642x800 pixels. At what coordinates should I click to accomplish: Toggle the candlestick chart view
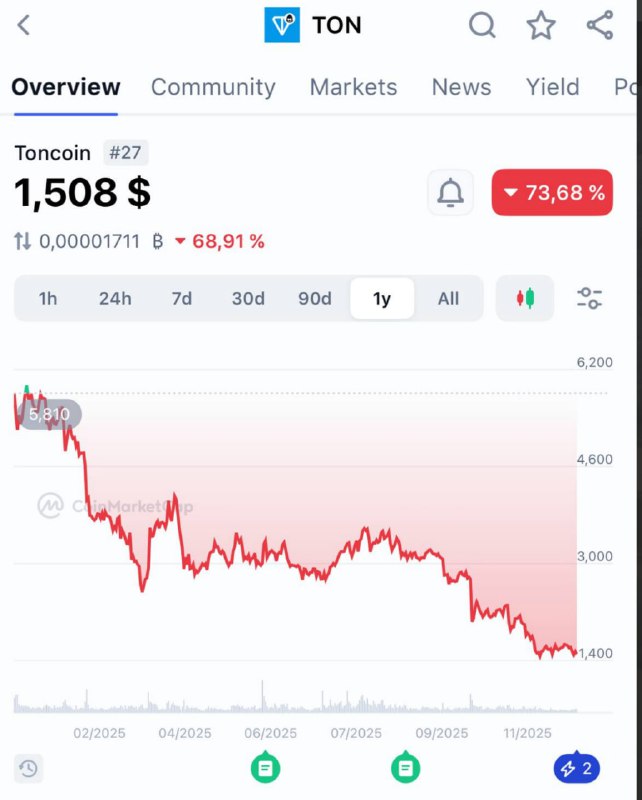tap(525, 298)
